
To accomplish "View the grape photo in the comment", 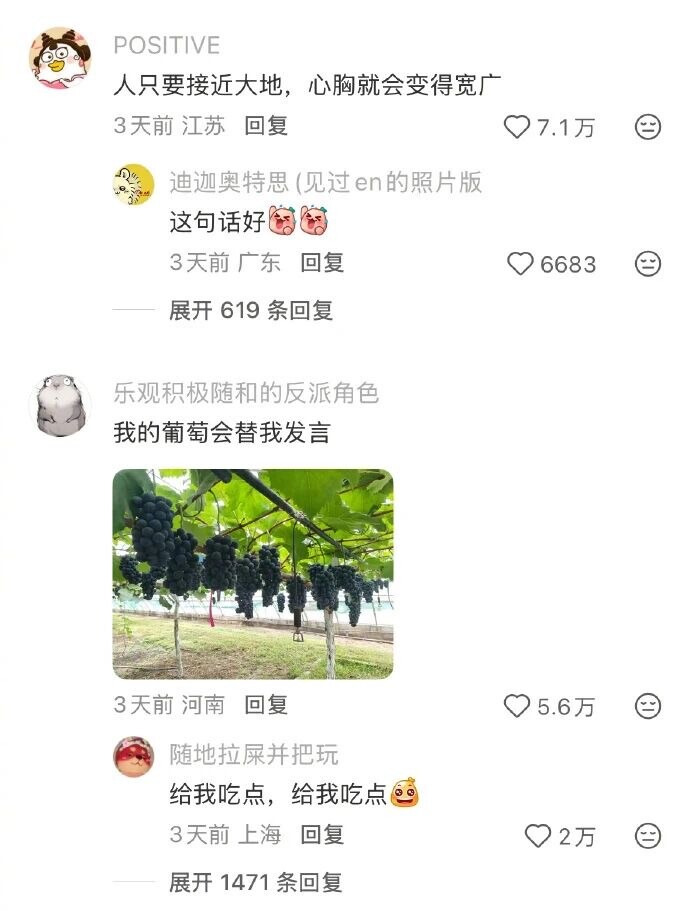I will (x=252, y=574).
